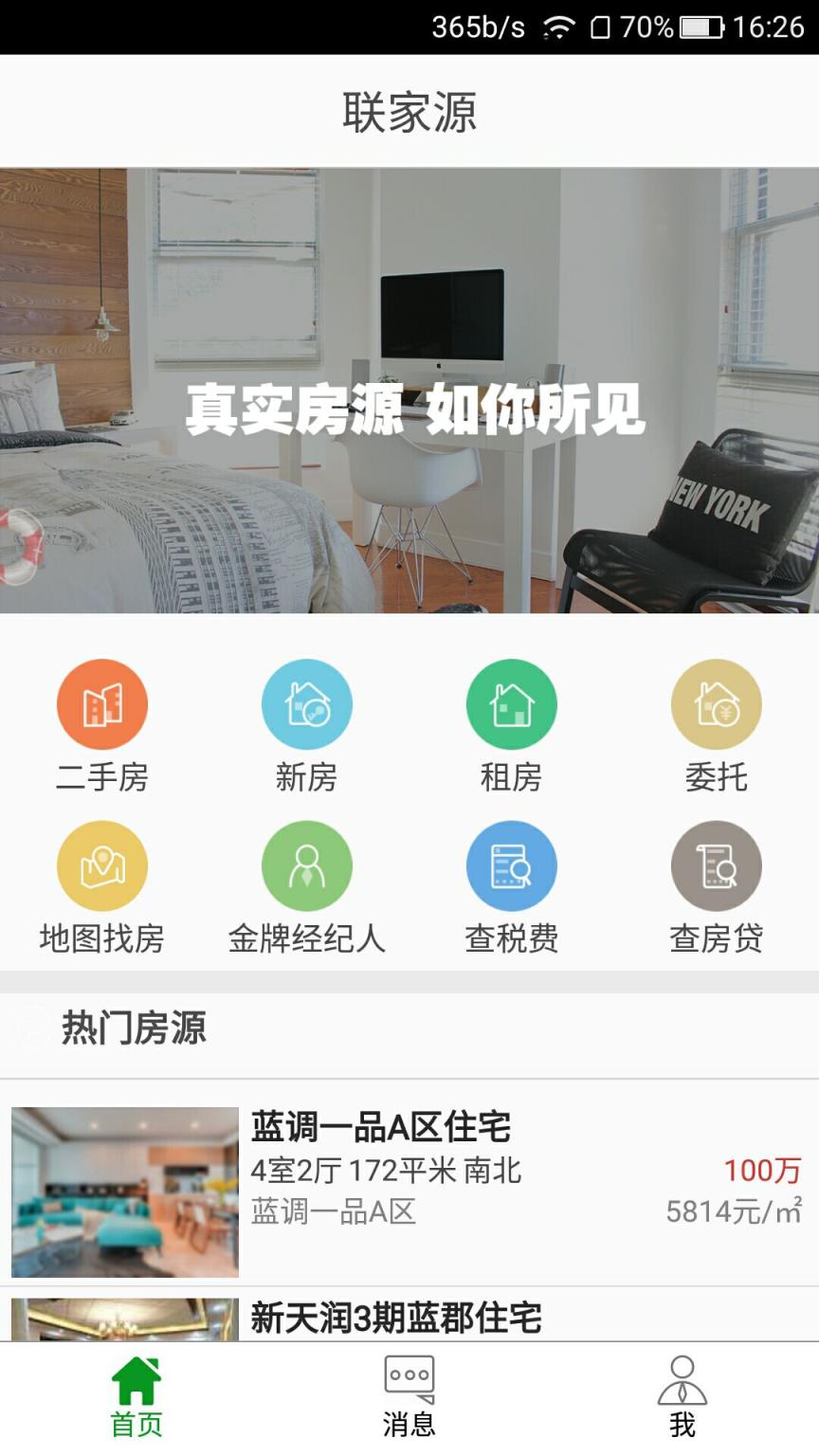This screenshot has width=819, height=1456.
Task: Open the 蓝调一品A区 listing thumbnail photo
Action: [123, 1192]
